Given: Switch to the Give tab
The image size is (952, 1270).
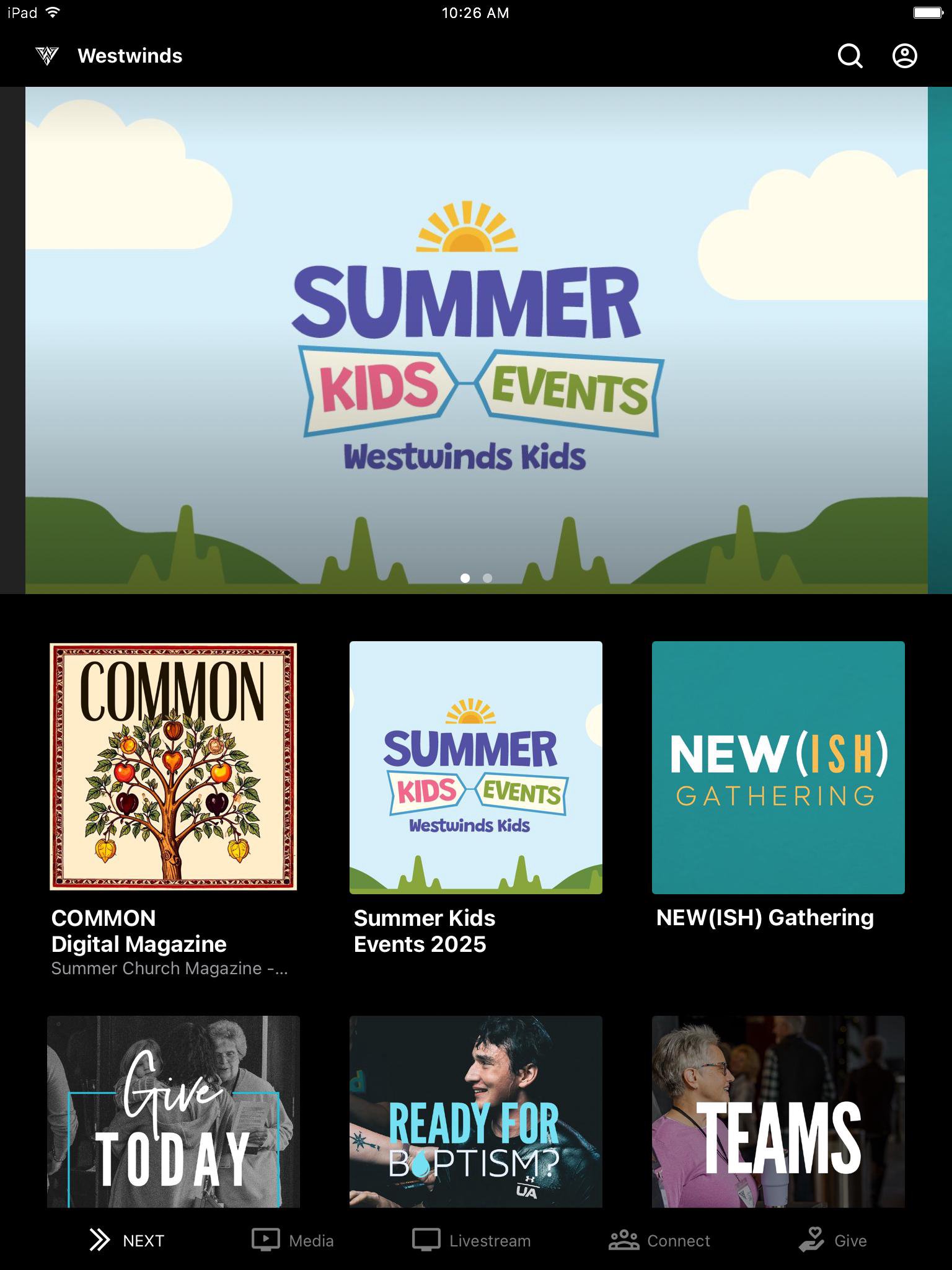Looking at the screenshot, I should (832, 1240).
